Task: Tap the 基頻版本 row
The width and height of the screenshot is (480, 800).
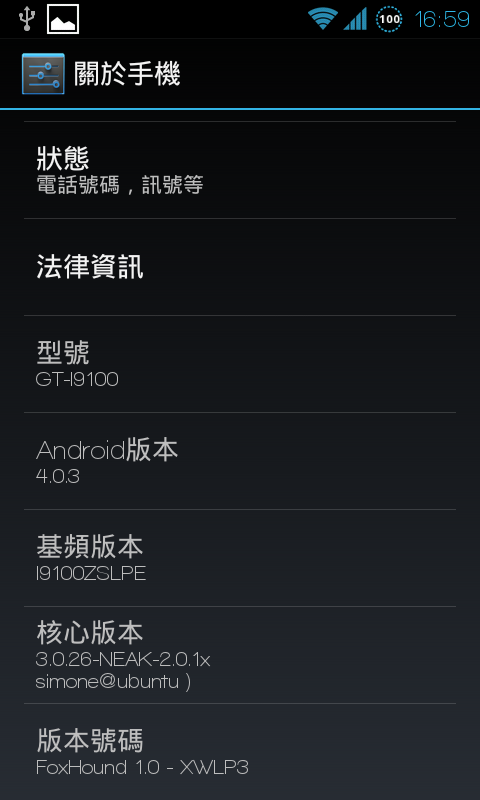Action: [x=240, y=558]
